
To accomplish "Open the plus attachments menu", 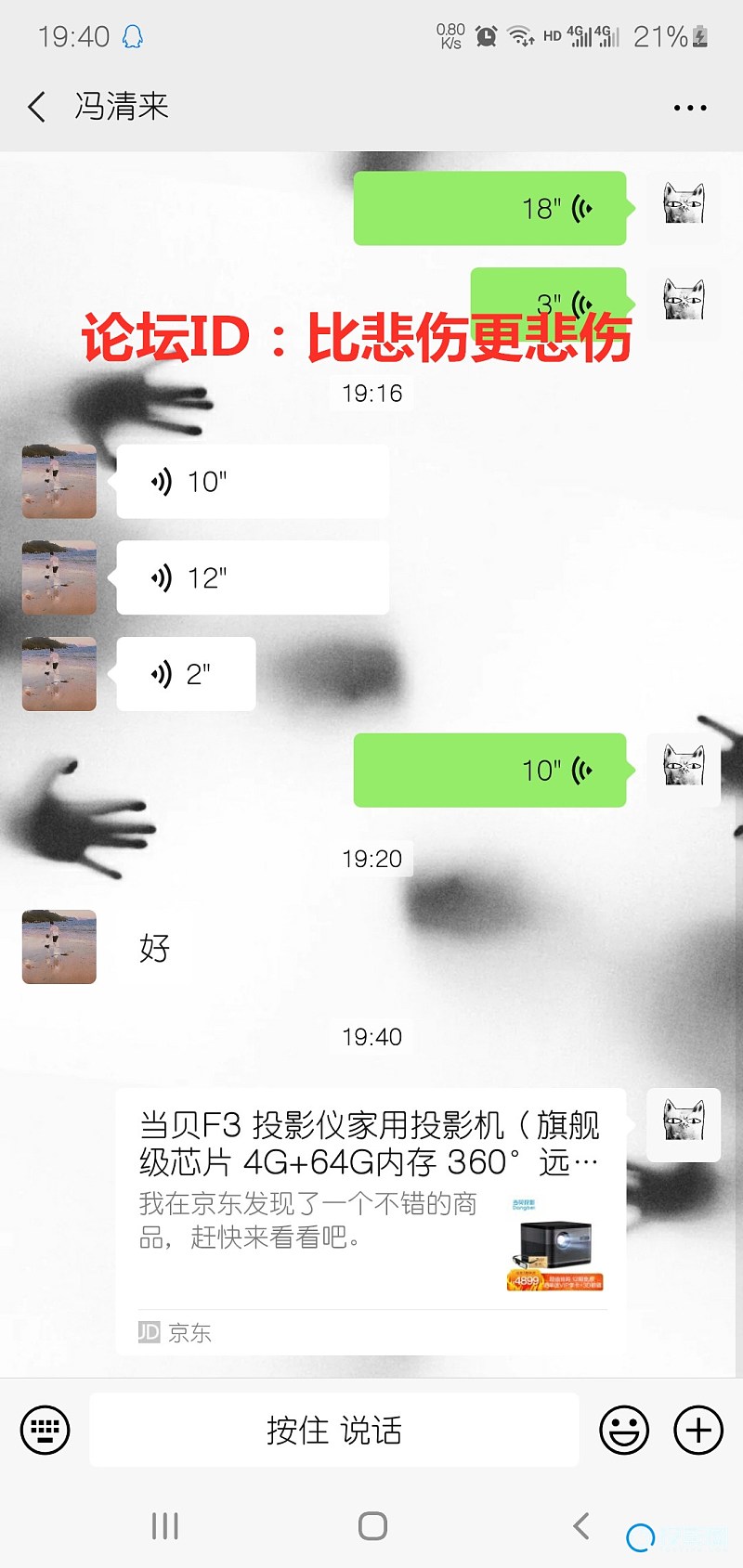I will coord(698,1430).
